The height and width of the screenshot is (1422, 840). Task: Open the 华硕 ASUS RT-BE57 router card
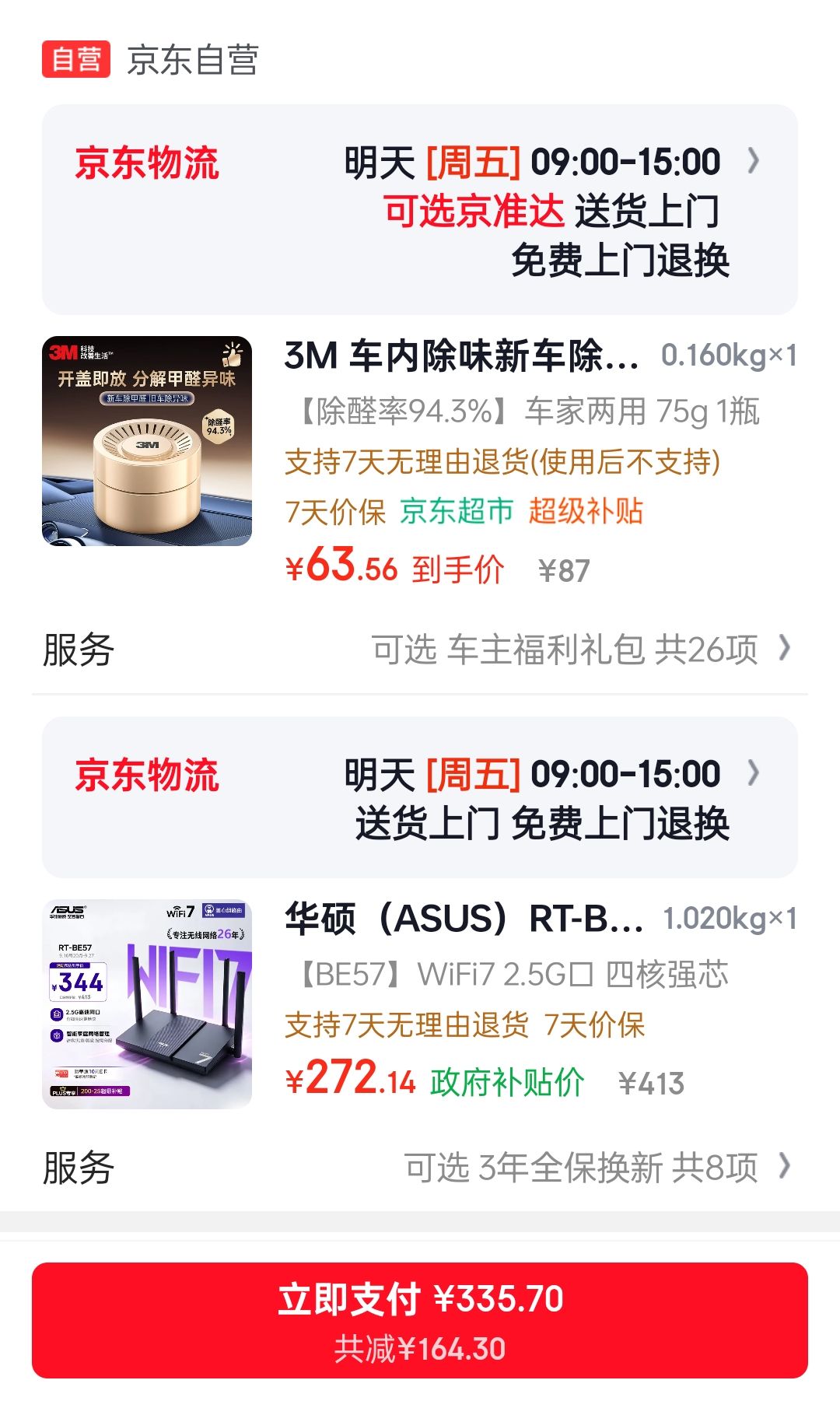tap(420, 1002)
